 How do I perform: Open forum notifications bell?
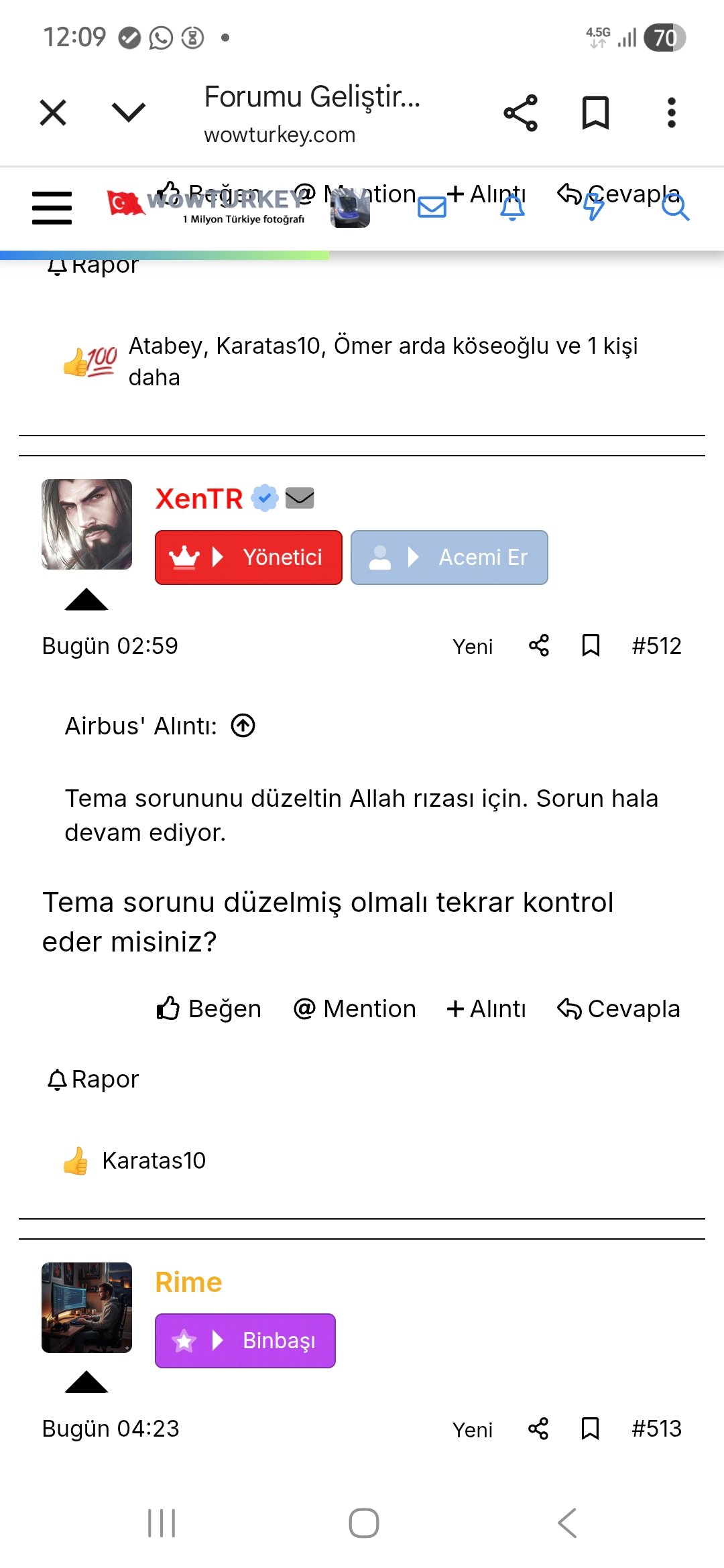click(x=512, y=208)
